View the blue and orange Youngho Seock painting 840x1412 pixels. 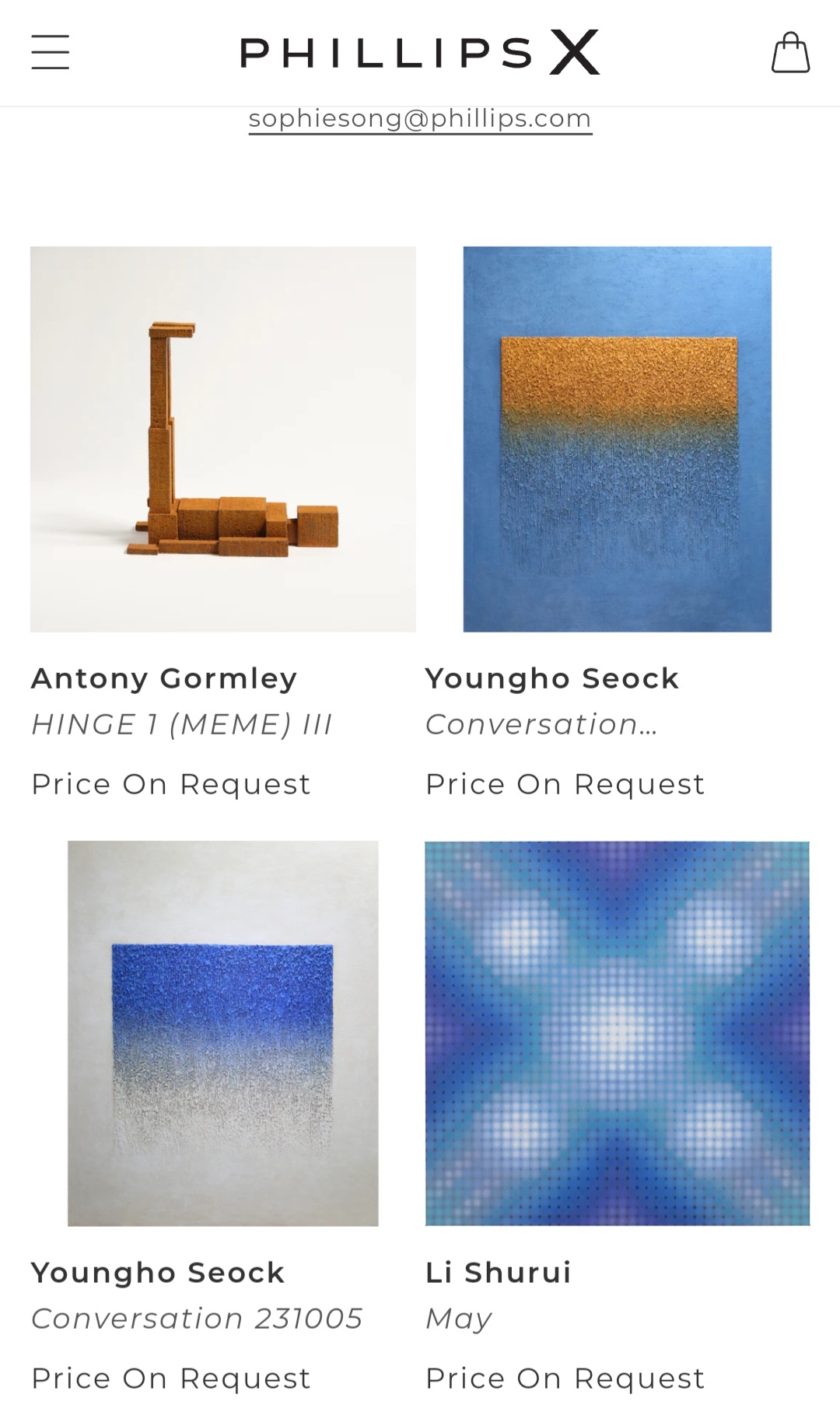pos(618,439)
